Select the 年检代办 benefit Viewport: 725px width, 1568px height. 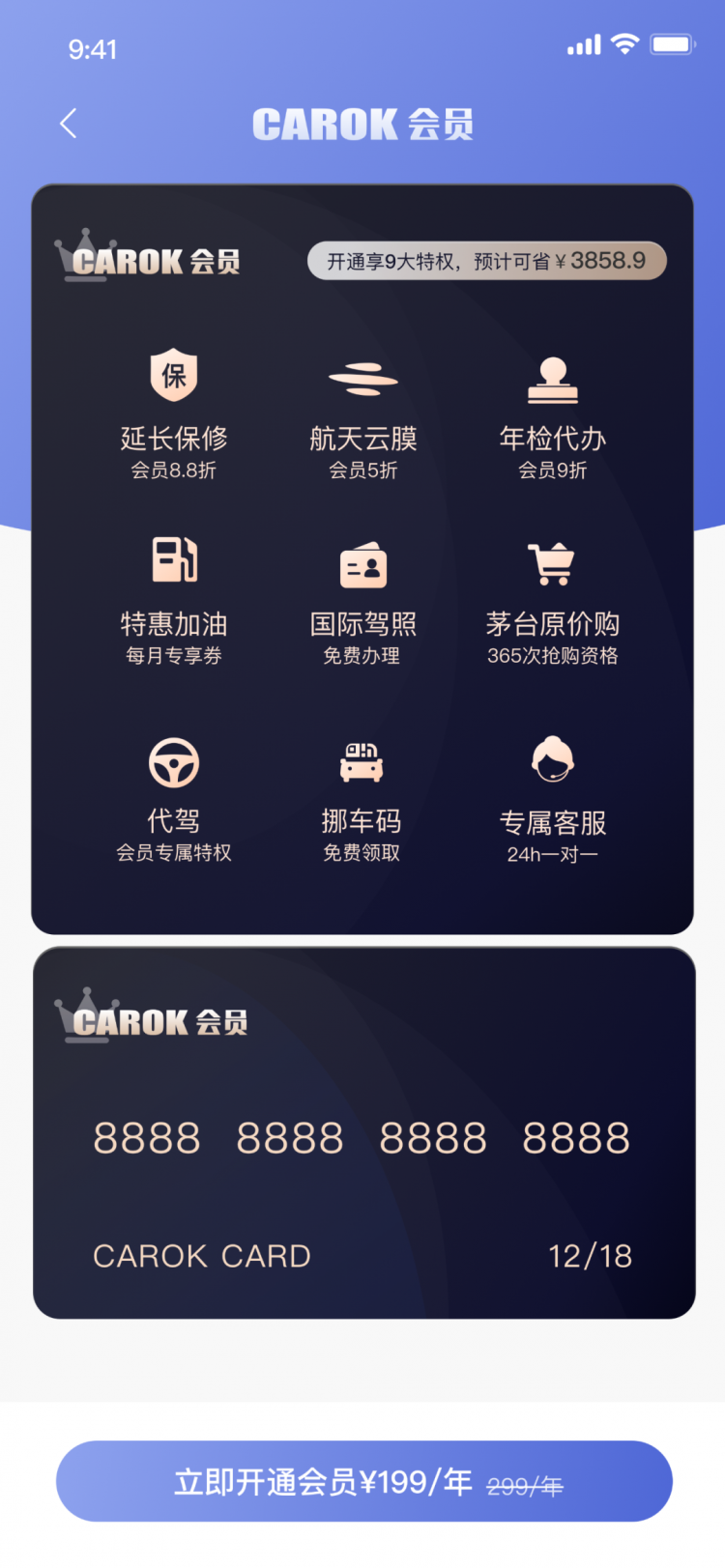tap(552, 413)
